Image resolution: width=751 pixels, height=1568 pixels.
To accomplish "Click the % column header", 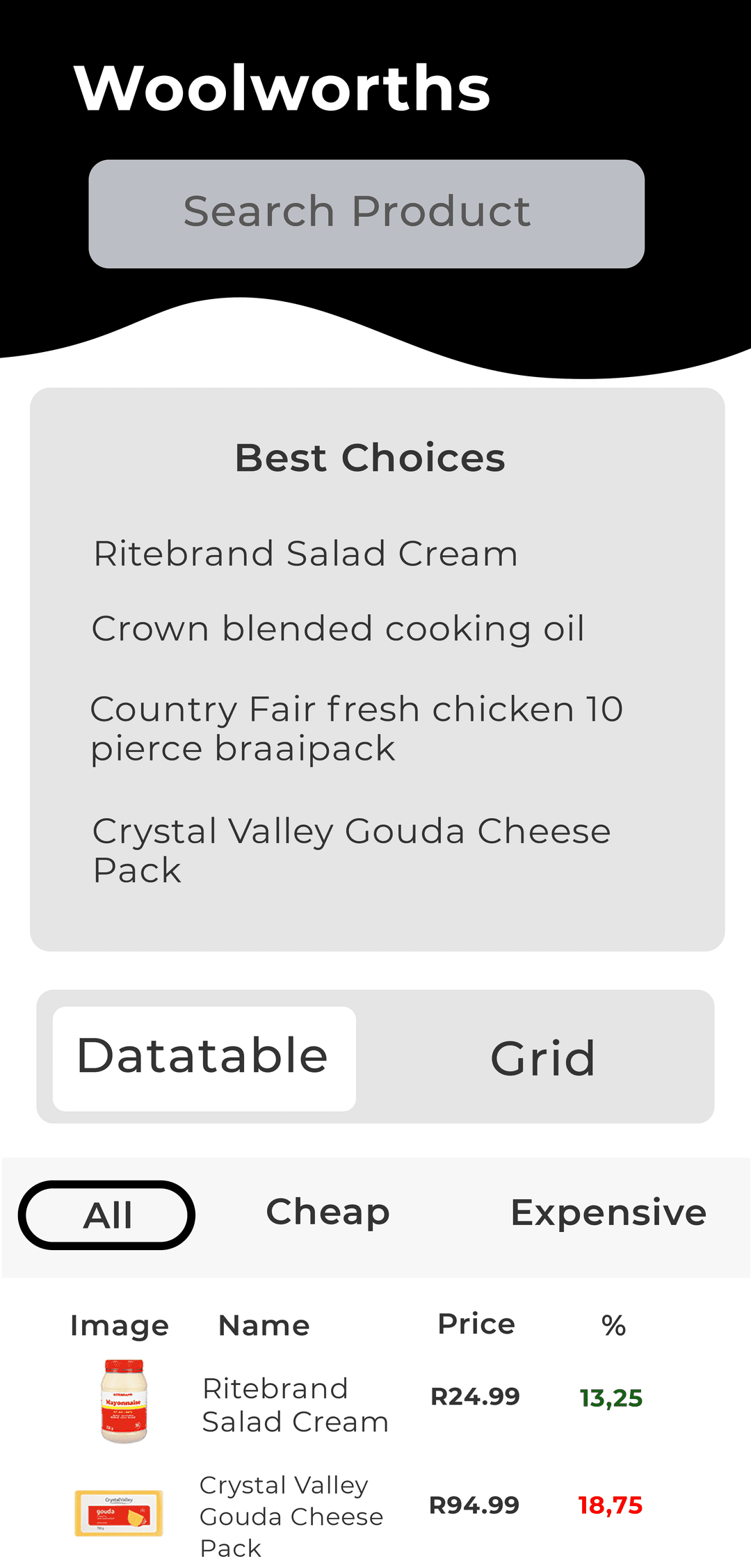I will click(x=611, y=1323).
